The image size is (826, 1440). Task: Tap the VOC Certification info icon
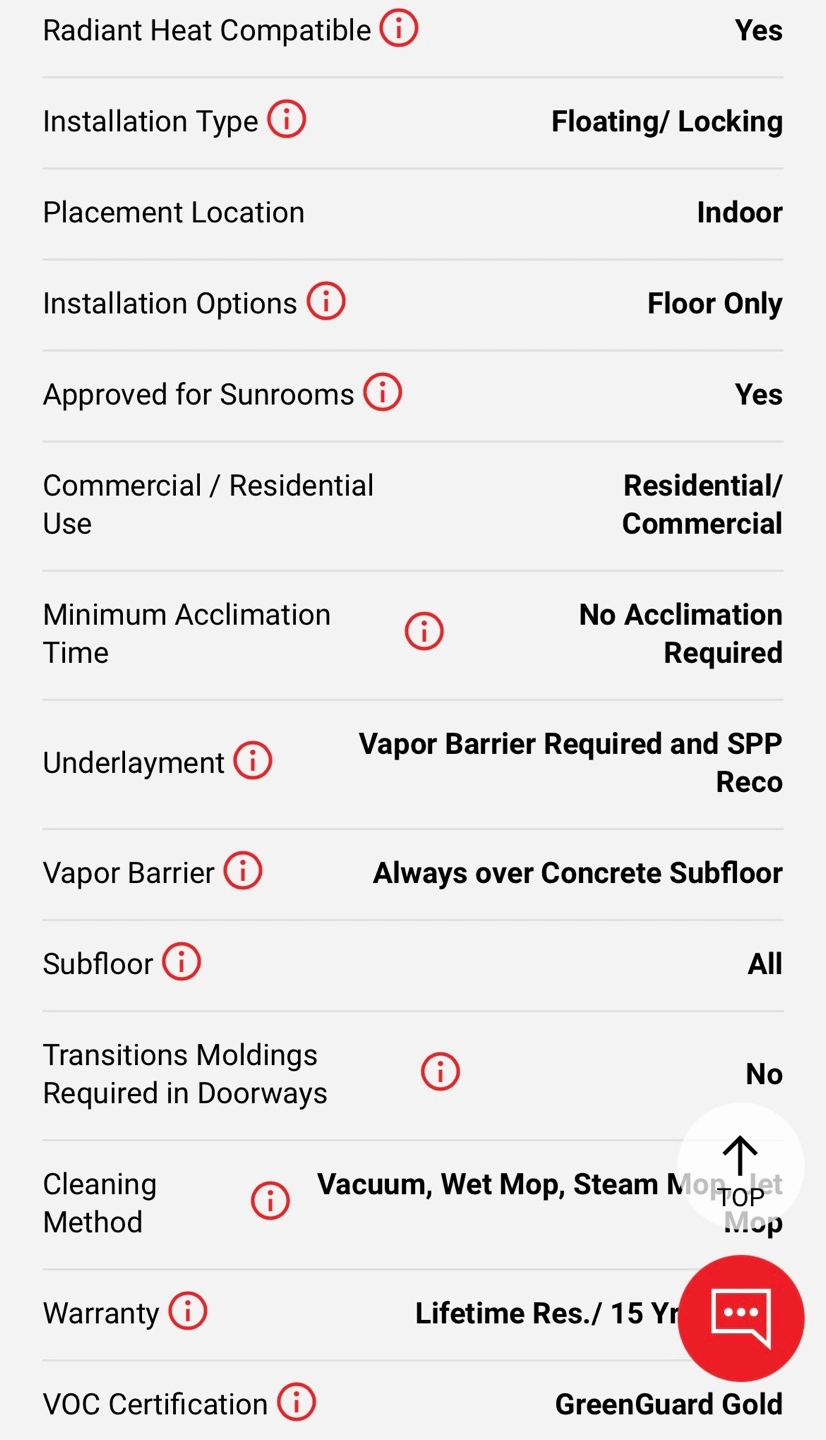[296, 1402]
